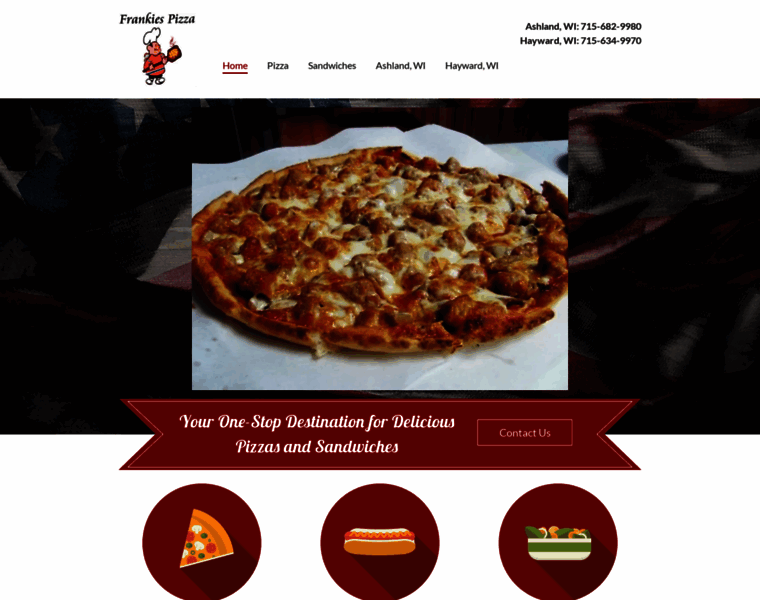This screenshot has height=600, width=760.
Task: Tap the Contact Us button
Action: click(x=524, y=433)
